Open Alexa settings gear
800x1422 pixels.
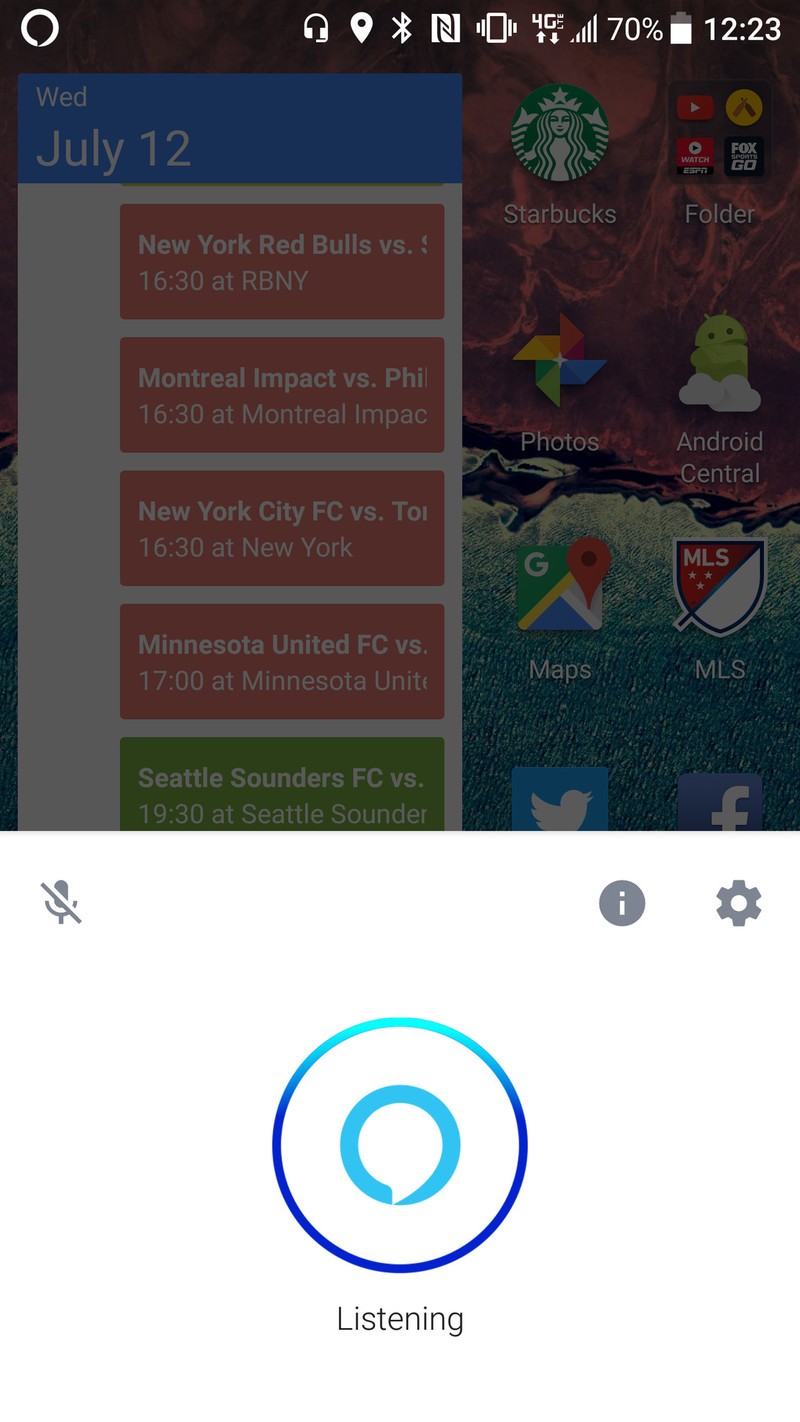pyautogui.click(x=739, y=903)
